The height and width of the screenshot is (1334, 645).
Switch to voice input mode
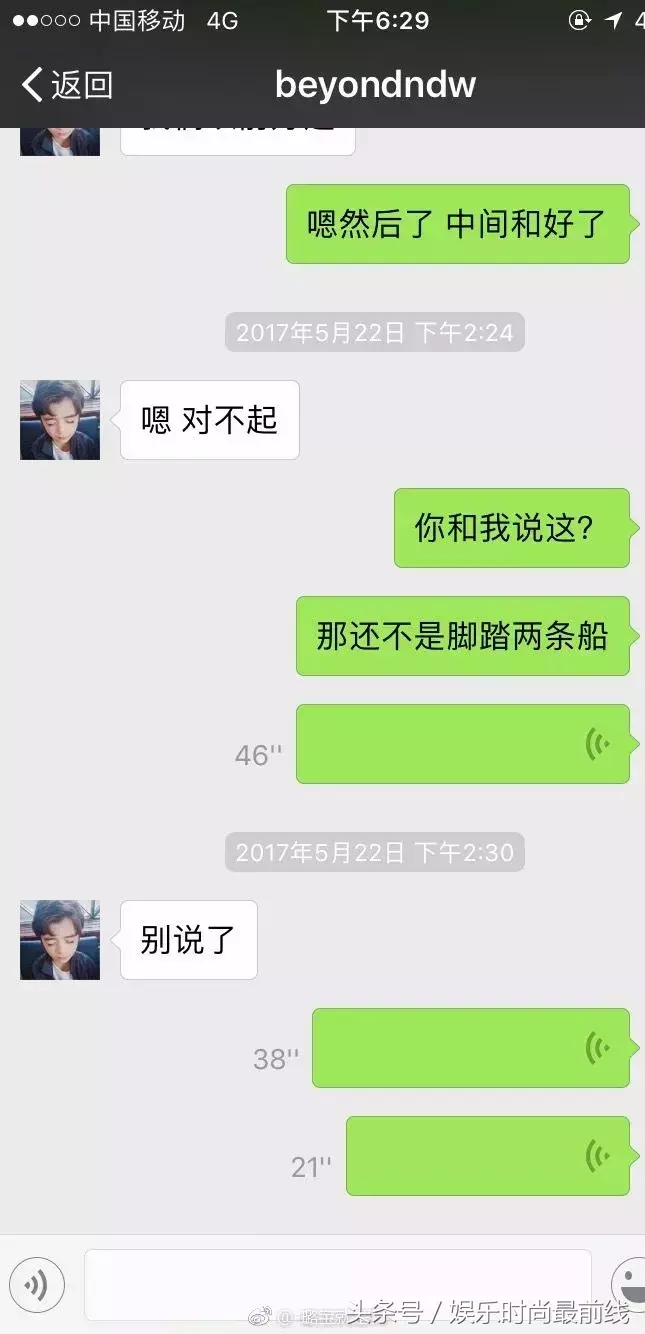coord(37,1284)
